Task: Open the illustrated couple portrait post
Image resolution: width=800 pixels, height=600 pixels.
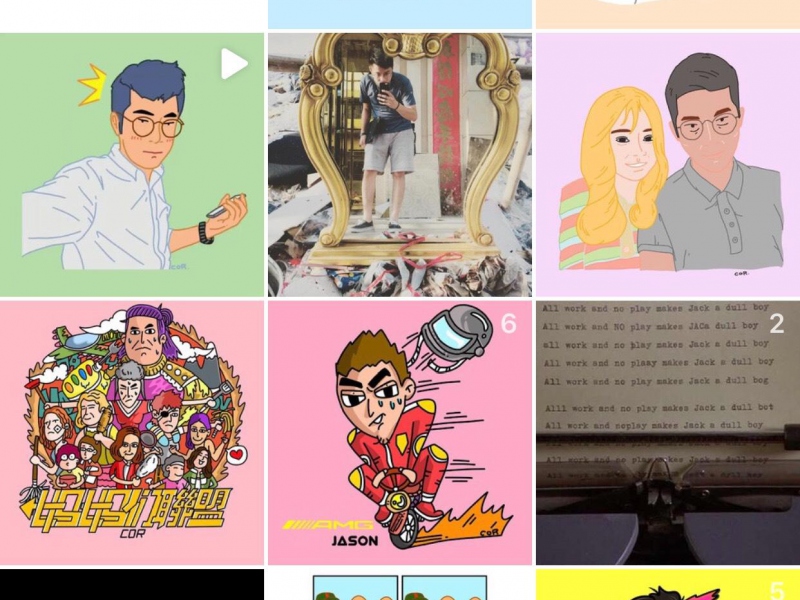Action: click(x=667, y=165)
